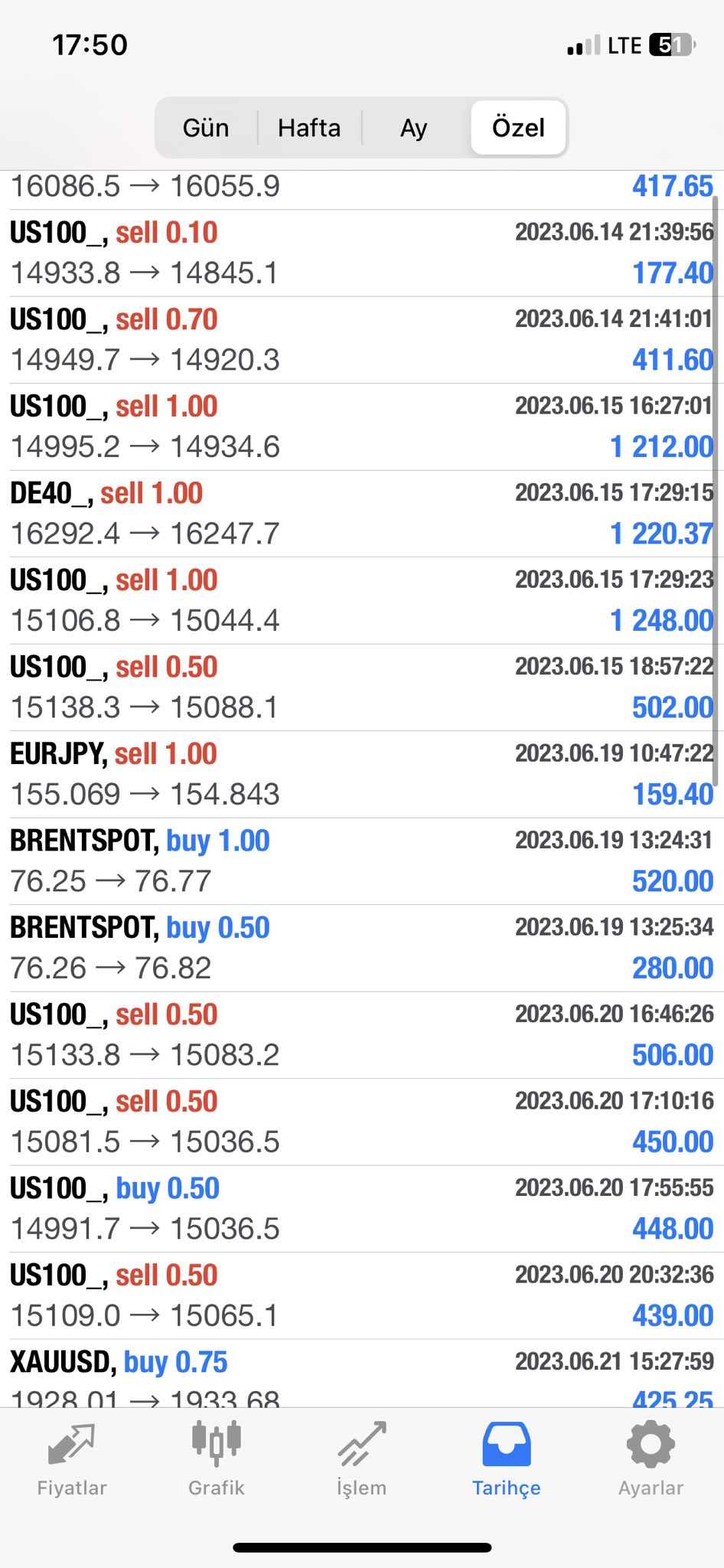Expand the BRENTSPOT buy 1.00 trade
The width and height of the screenshot is (724, 1568).
pos(362,861)
